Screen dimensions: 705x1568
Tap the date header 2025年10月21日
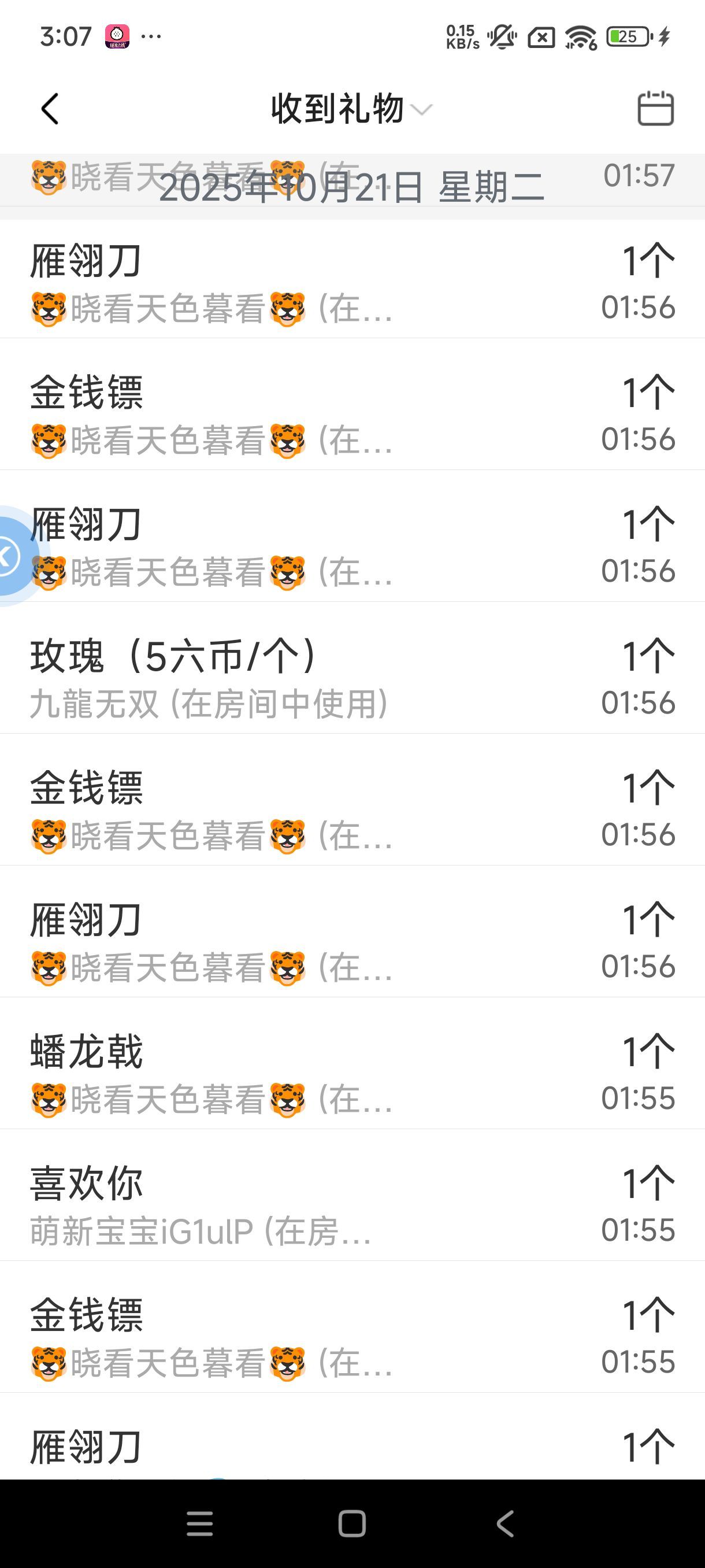tap(351, 188)
